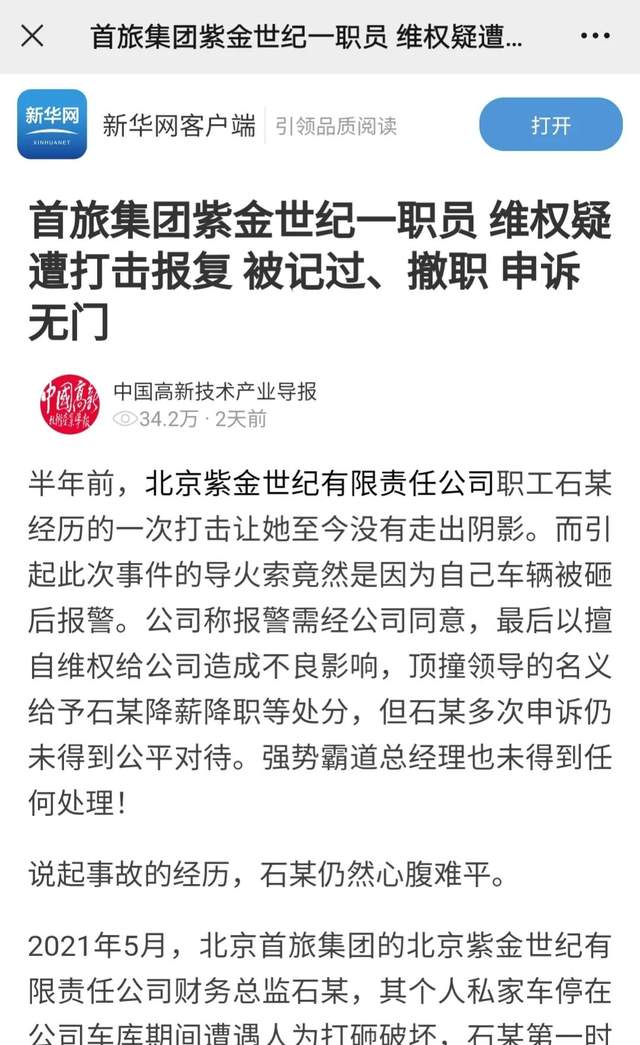Open the 新华网客户端 banner
This screenshot has height=1045, width=640.
(178, 126)
